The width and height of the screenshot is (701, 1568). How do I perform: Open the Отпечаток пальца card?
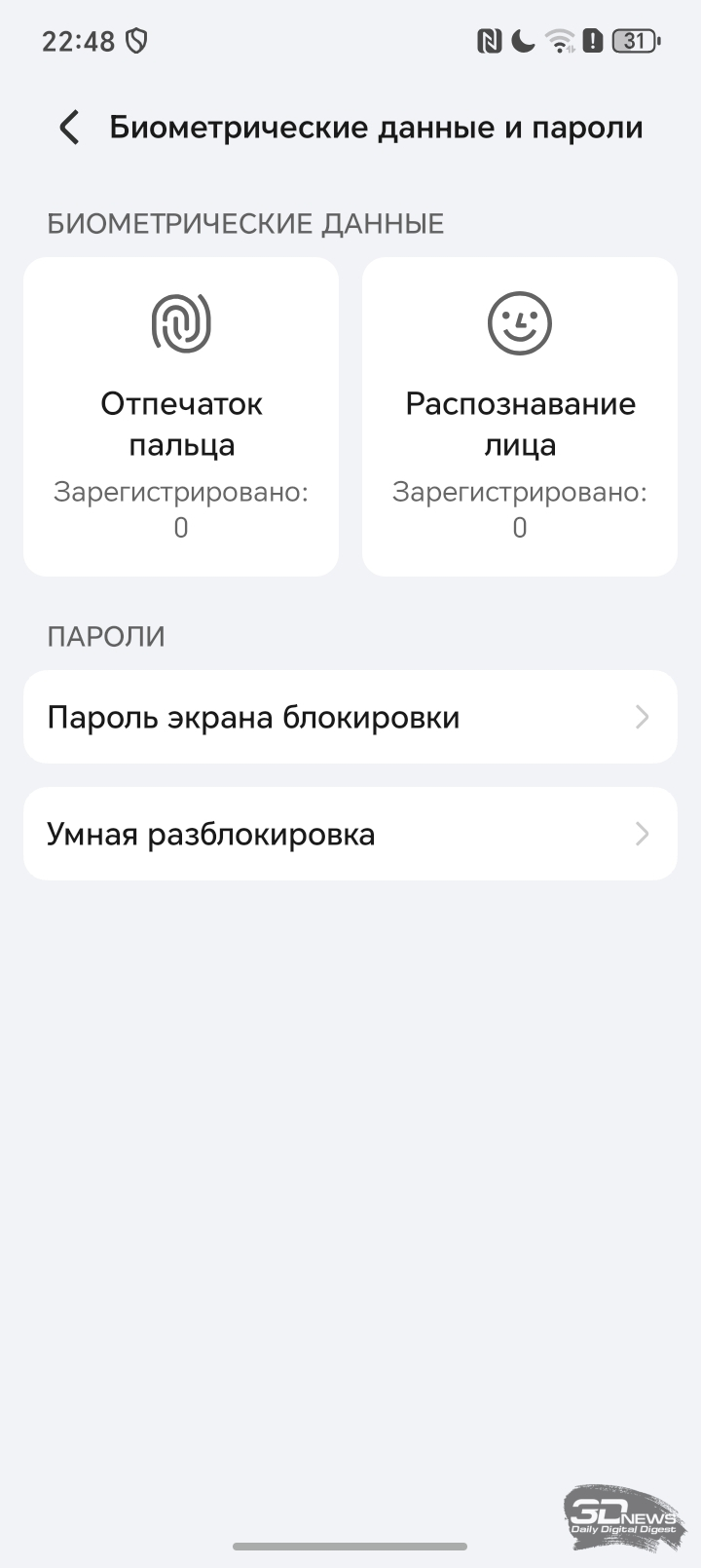tap(181, 417)
